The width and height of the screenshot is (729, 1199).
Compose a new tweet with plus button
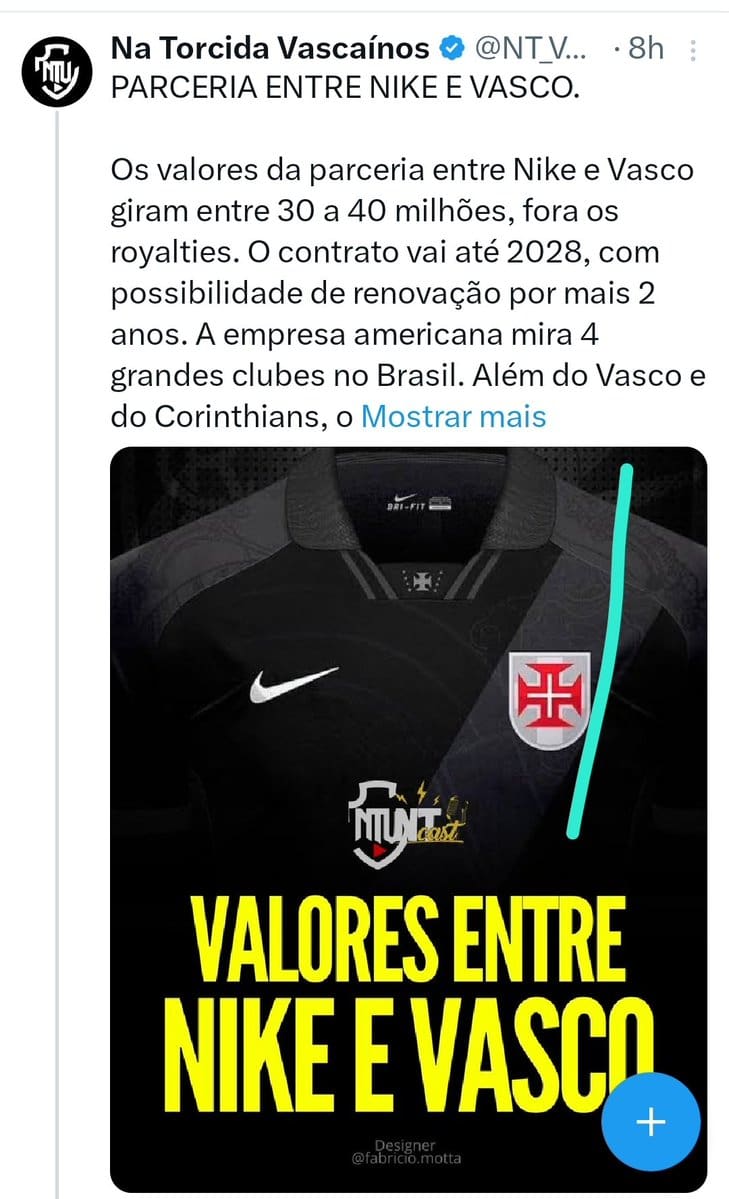(x=651, y=1122)
